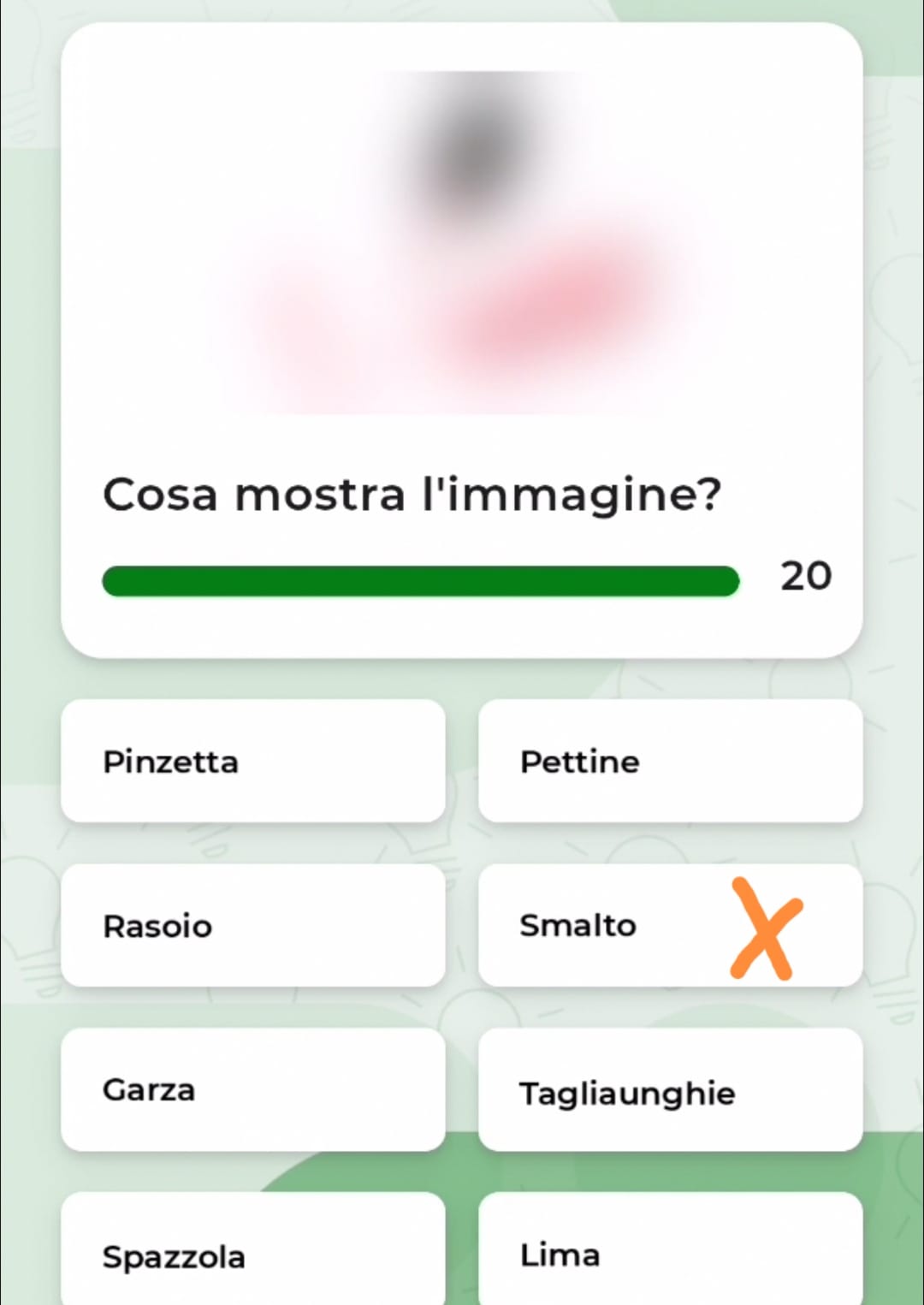This screenshot has width=924, height=1305.
Task: Choose Pettine as the answer
Action: [670, 761]
